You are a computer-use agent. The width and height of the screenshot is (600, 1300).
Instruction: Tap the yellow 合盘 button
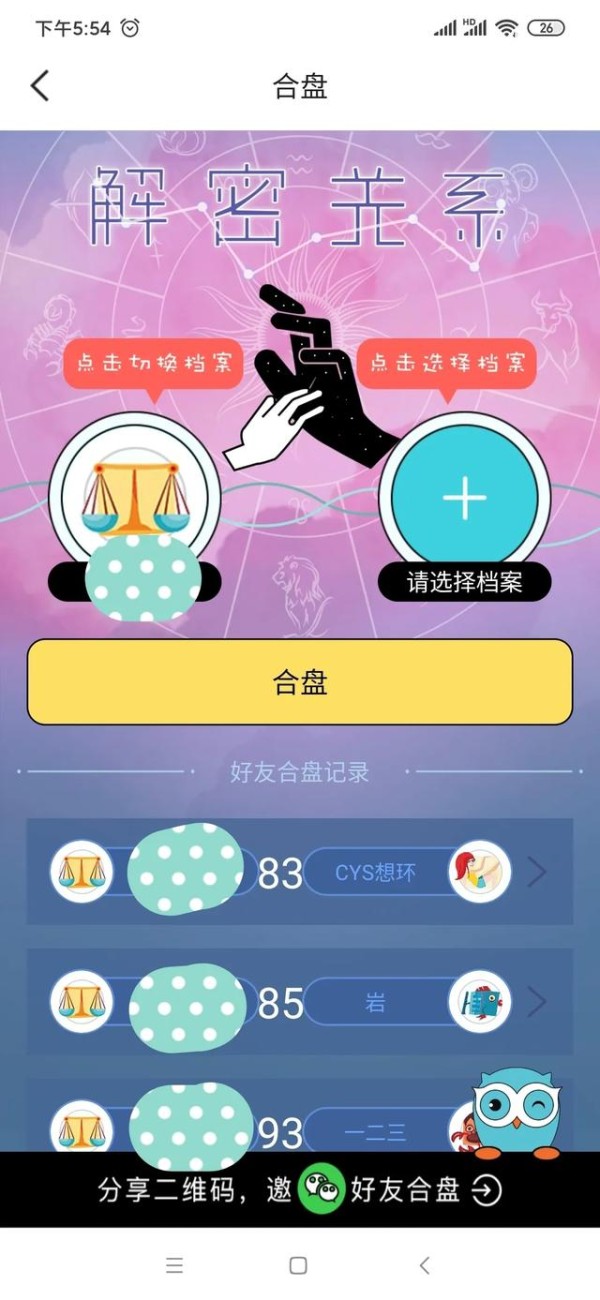pos(300,682)
